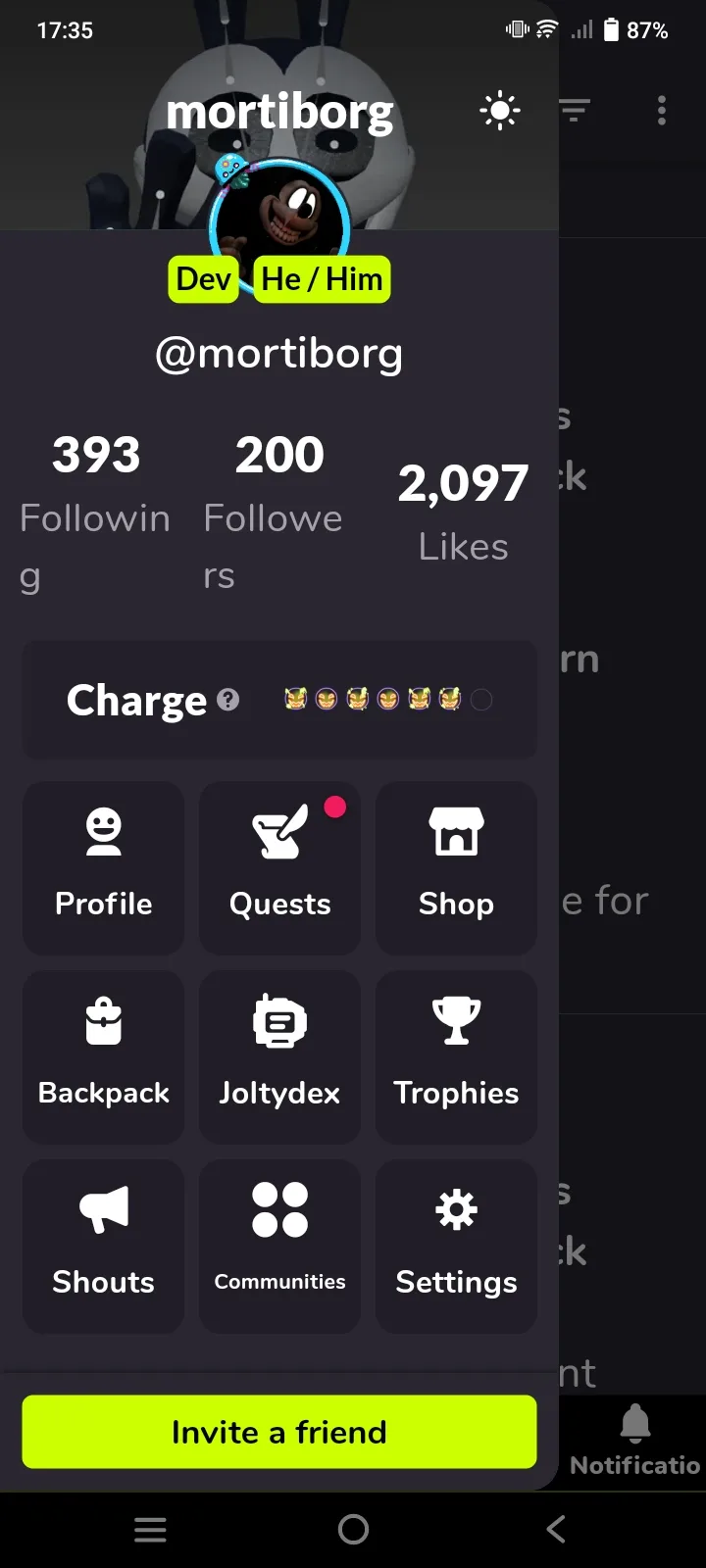View Shouts
The width and height of the screenshot is (706, 1568).
[104, 1246]
